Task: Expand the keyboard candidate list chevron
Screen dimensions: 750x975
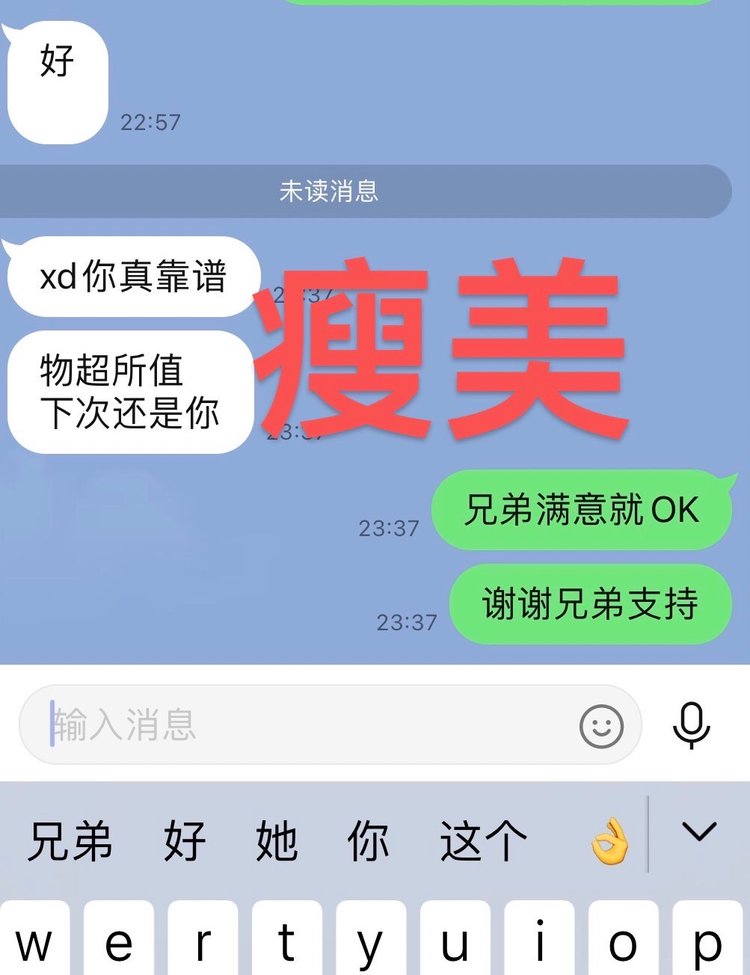Action: tap(699, 832)
